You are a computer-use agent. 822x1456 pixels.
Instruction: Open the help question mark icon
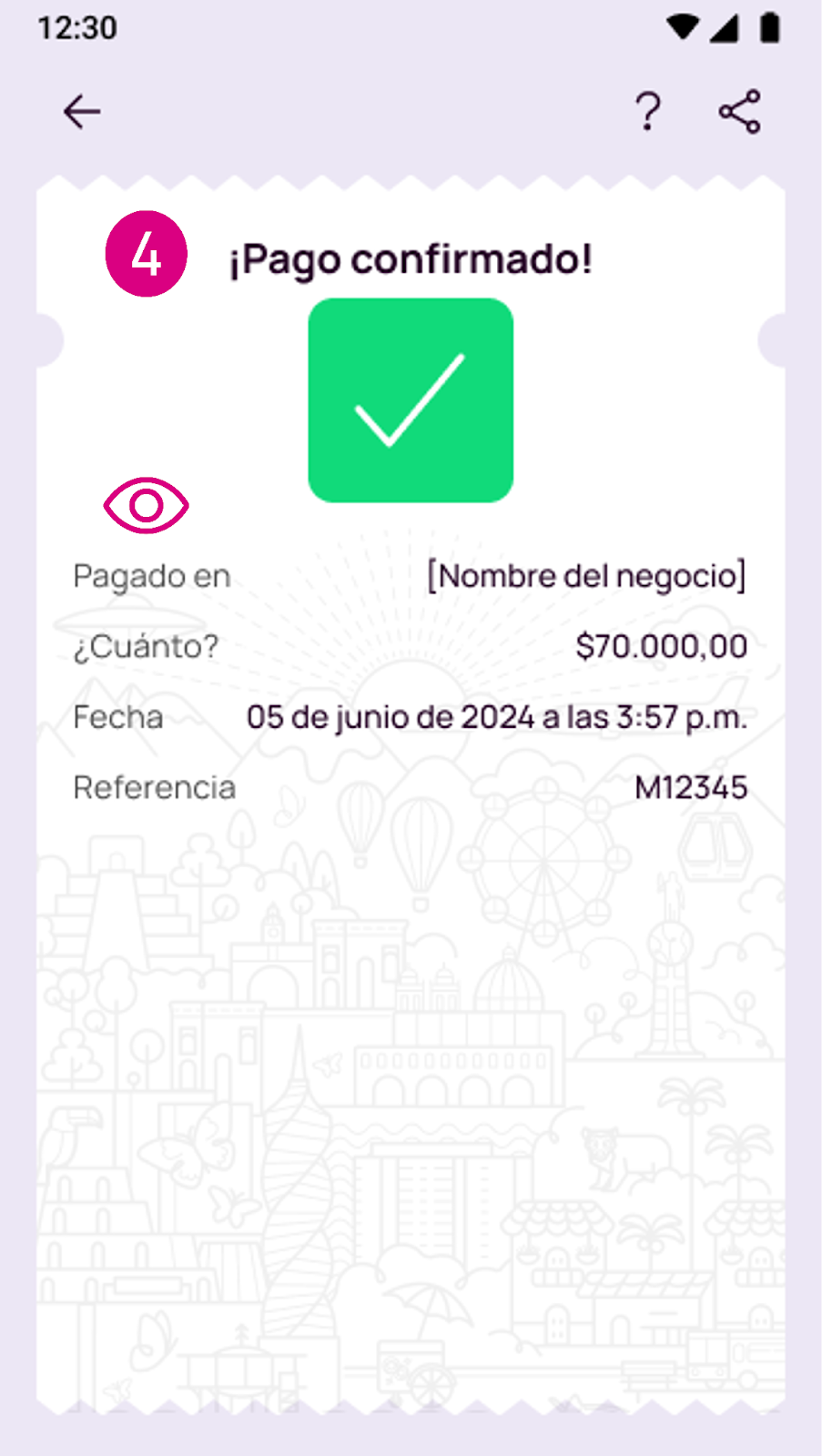pos(648,111)
